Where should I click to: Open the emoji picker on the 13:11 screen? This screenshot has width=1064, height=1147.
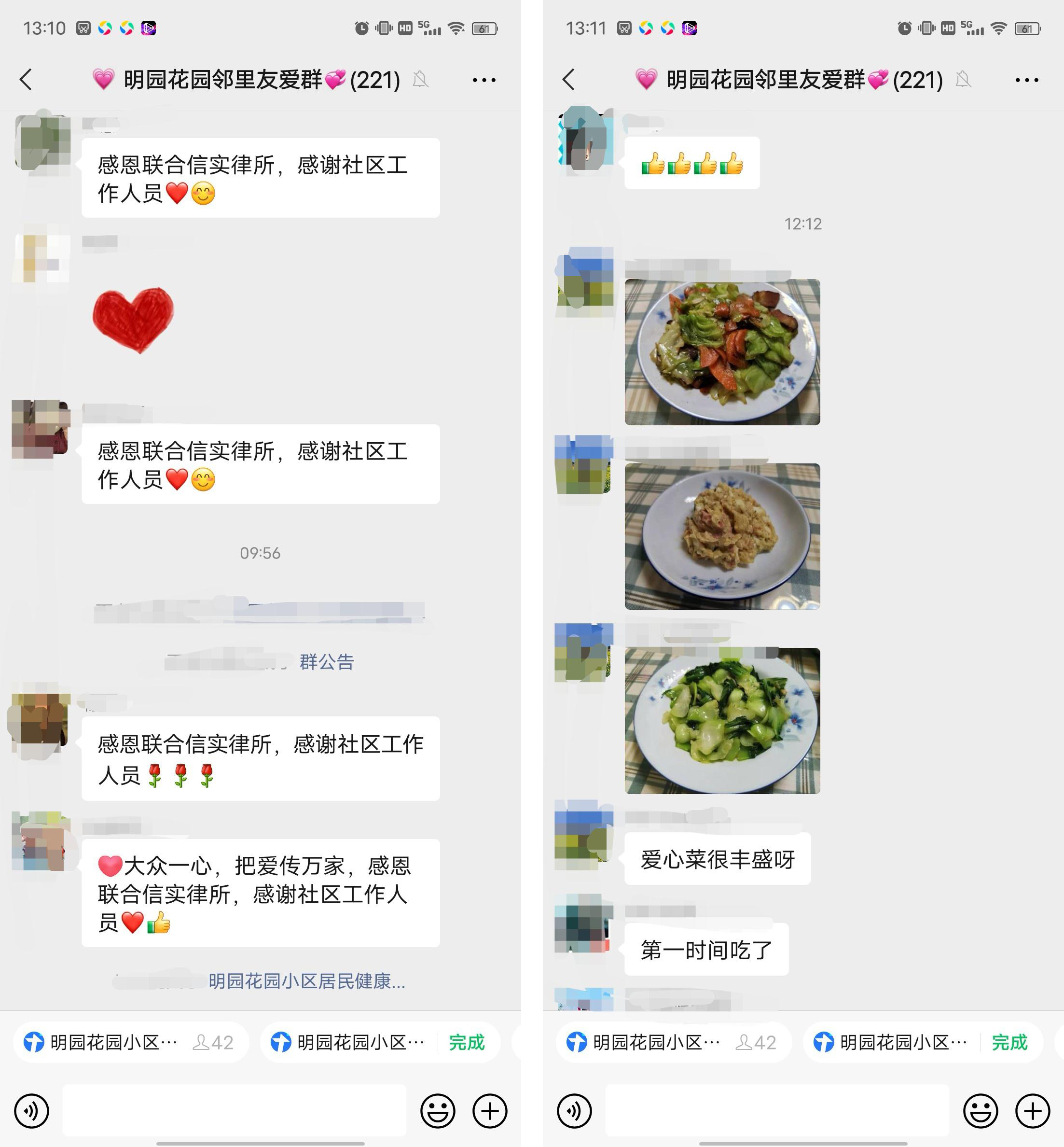tap(981, 1111)
